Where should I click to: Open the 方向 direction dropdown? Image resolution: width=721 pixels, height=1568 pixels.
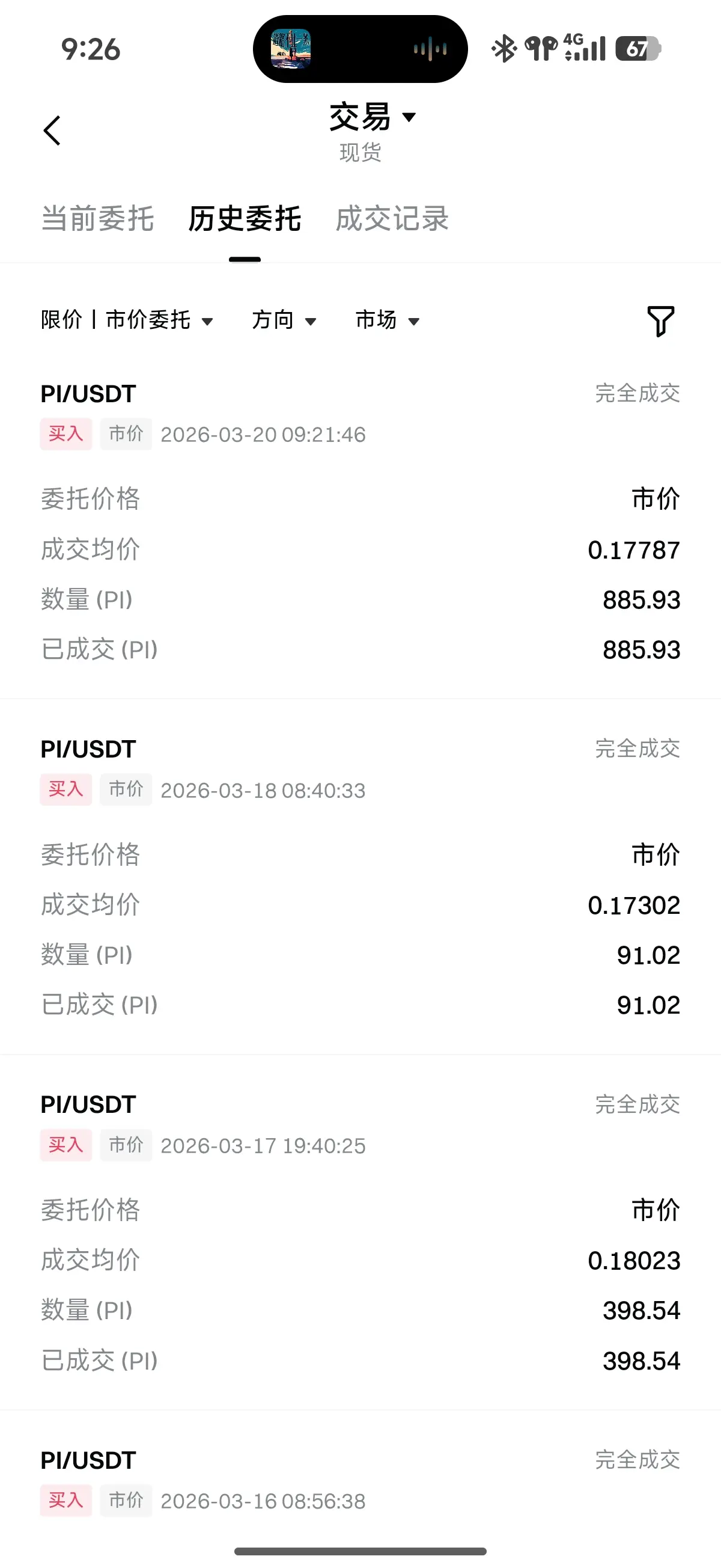(x=284, y=320)
